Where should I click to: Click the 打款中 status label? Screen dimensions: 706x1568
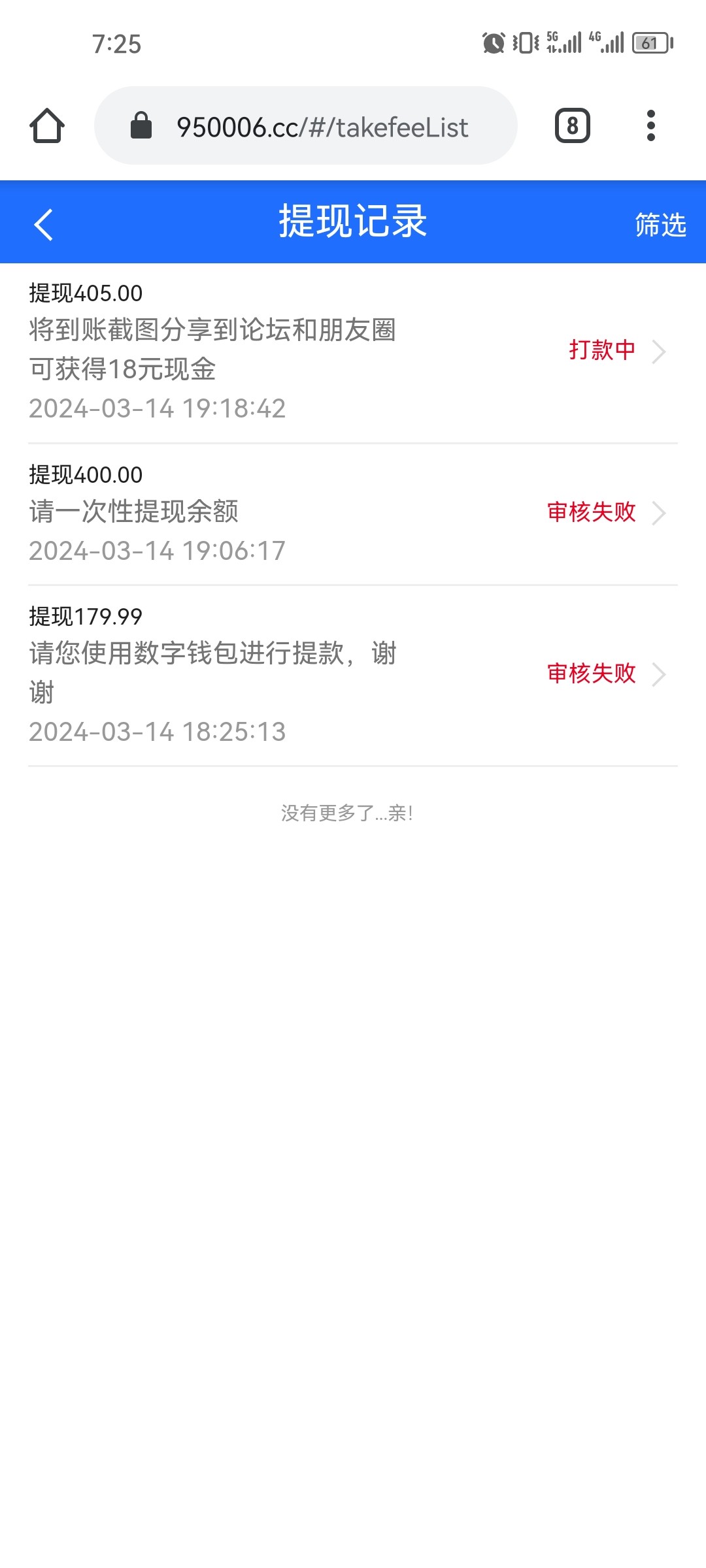[601, 351]
